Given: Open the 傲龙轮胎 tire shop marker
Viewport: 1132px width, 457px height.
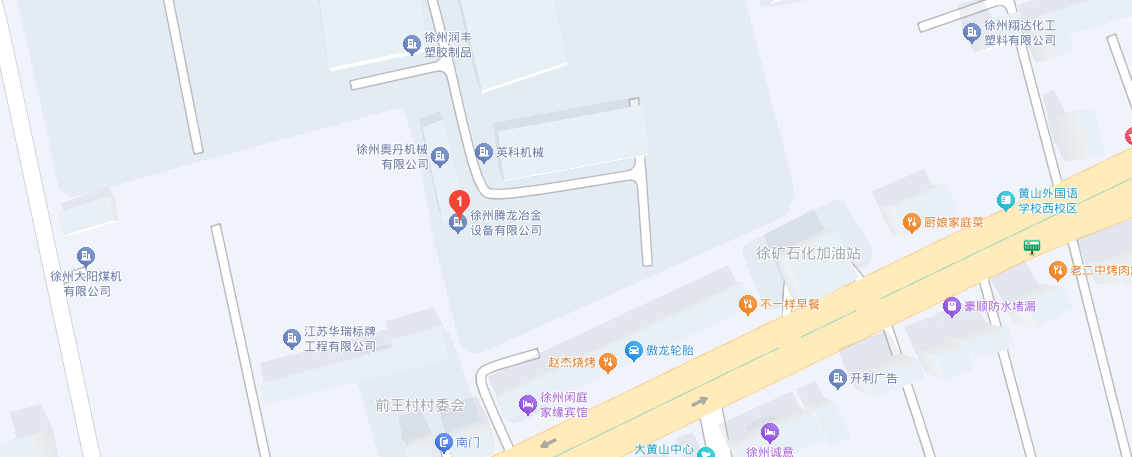Looking at the screenshot, I should tap(633, 350).
